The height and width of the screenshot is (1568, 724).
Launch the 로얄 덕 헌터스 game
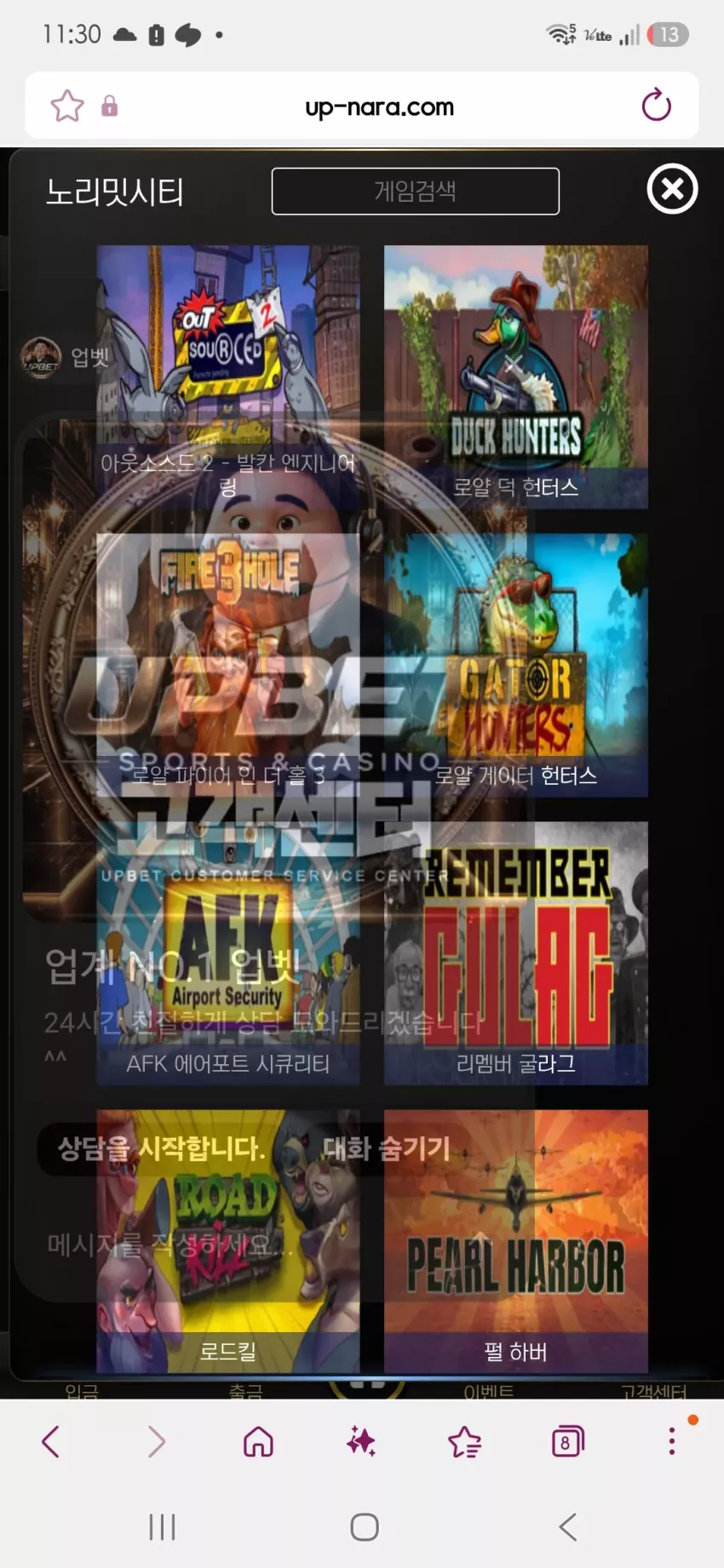point(516,377)
